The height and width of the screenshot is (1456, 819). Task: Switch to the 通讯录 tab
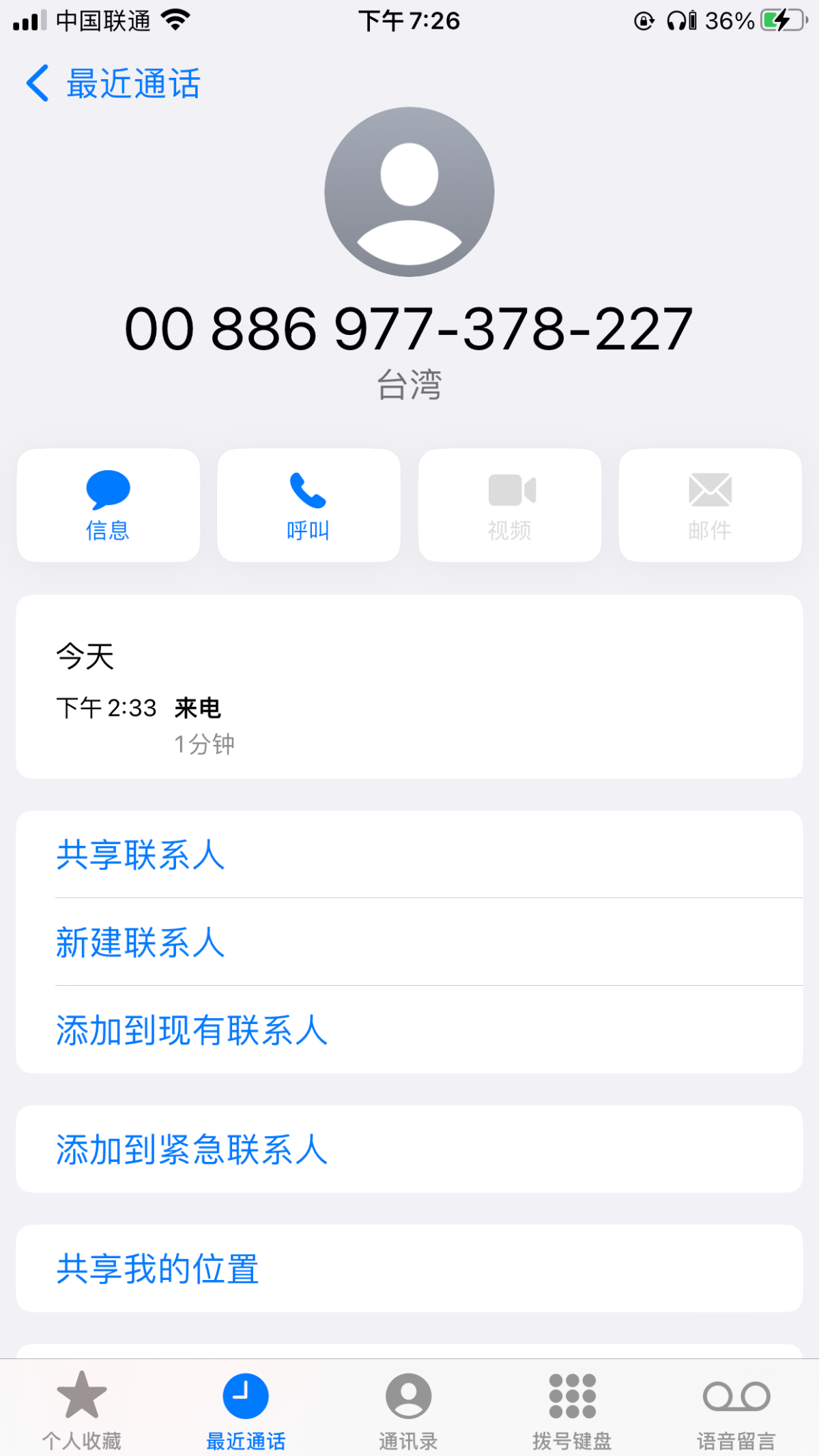[x=408, y=1406]
